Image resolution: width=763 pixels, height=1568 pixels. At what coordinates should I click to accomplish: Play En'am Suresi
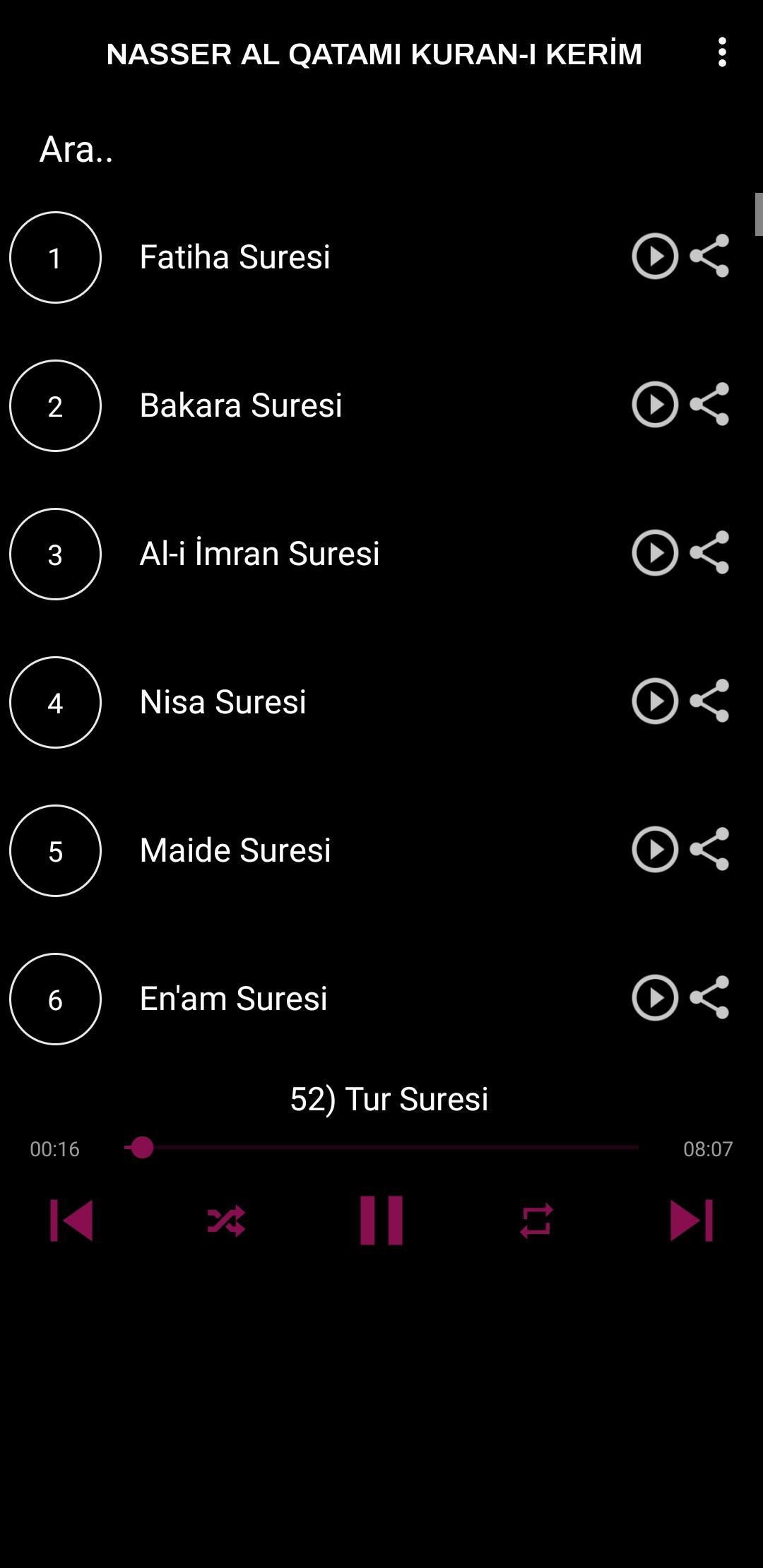(x=655, y=998)
